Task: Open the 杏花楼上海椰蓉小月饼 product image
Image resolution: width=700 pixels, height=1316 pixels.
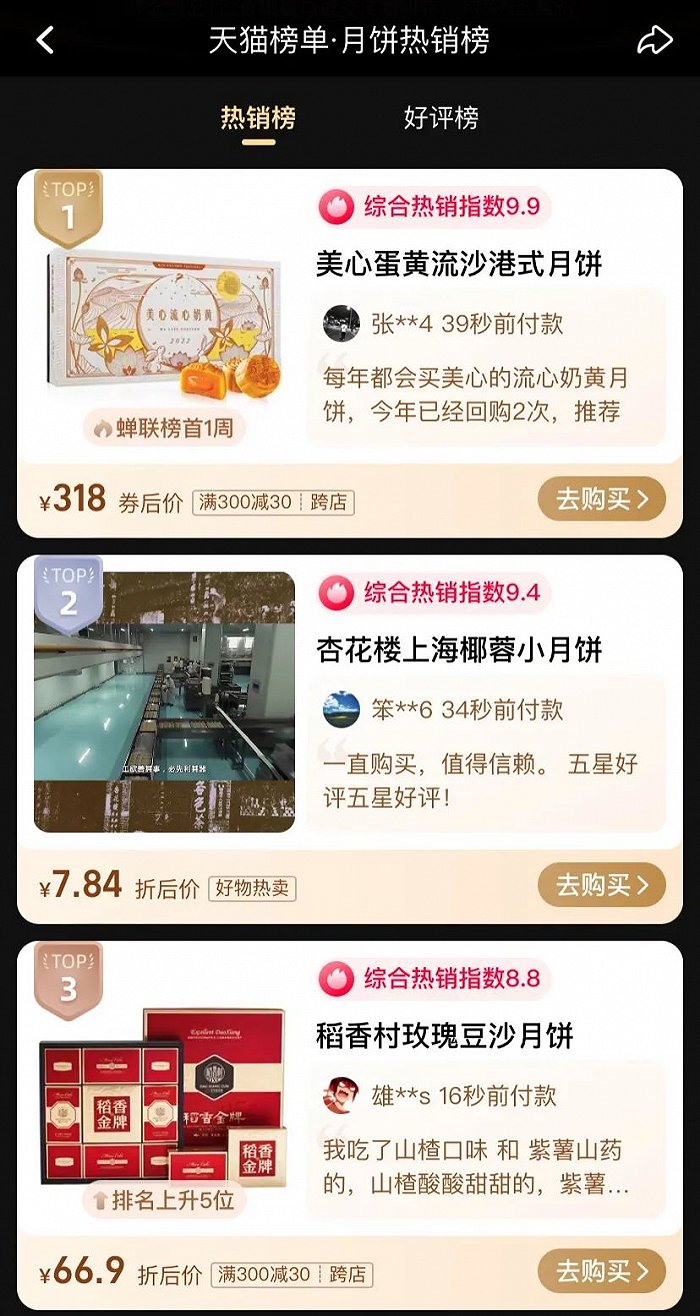Action: click(x=165, y=702)
